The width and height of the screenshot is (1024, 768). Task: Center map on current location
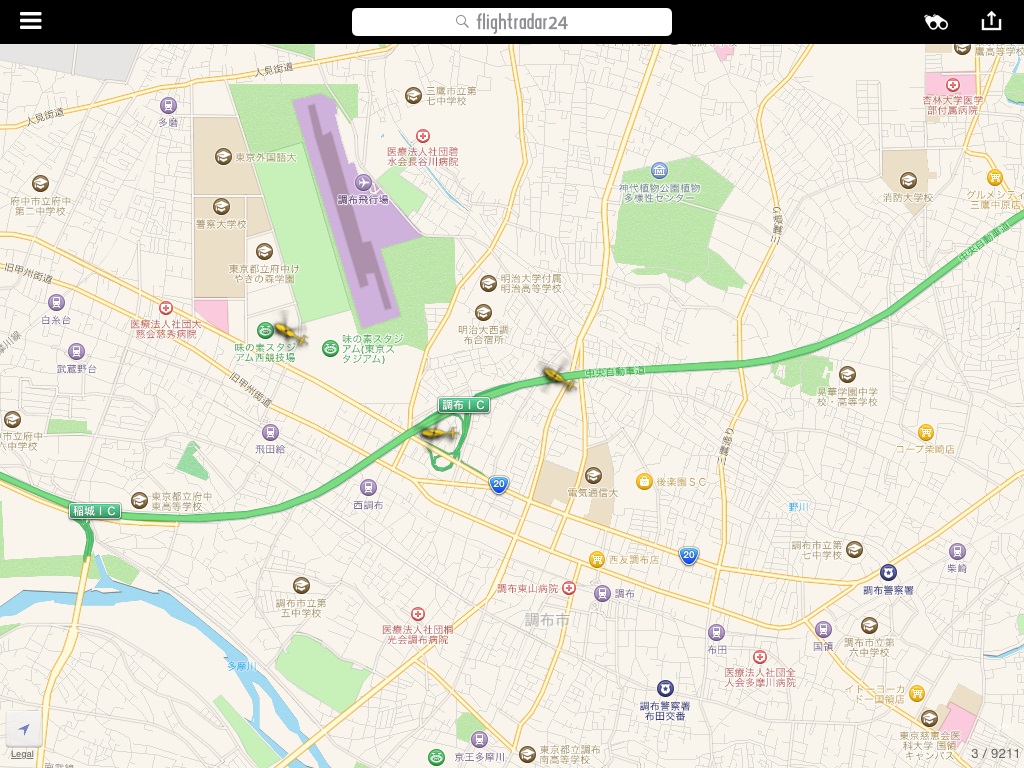(x=23, y=728)
